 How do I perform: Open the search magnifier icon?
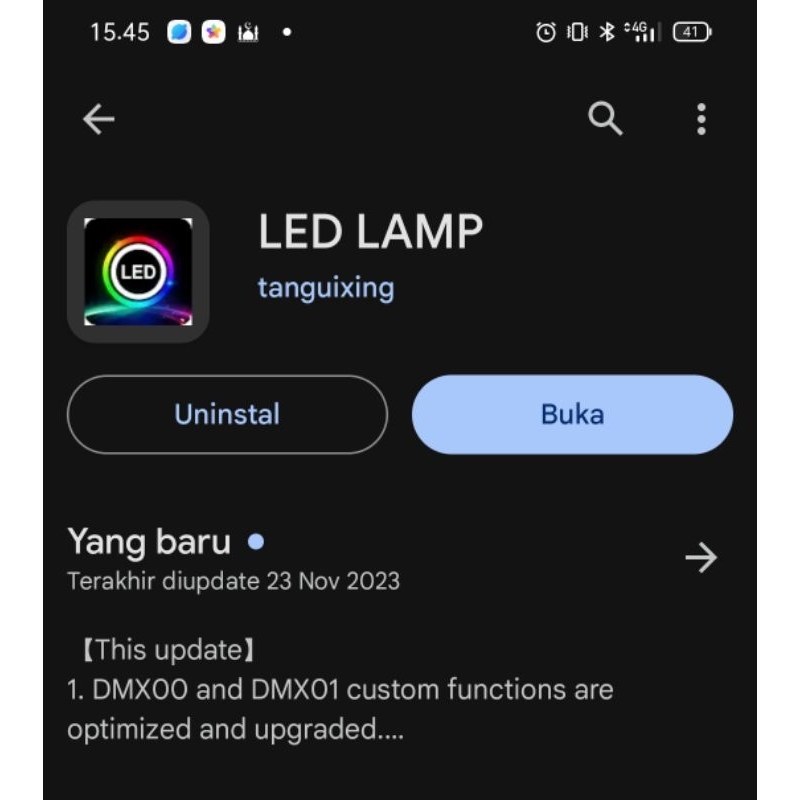point(605,119)
